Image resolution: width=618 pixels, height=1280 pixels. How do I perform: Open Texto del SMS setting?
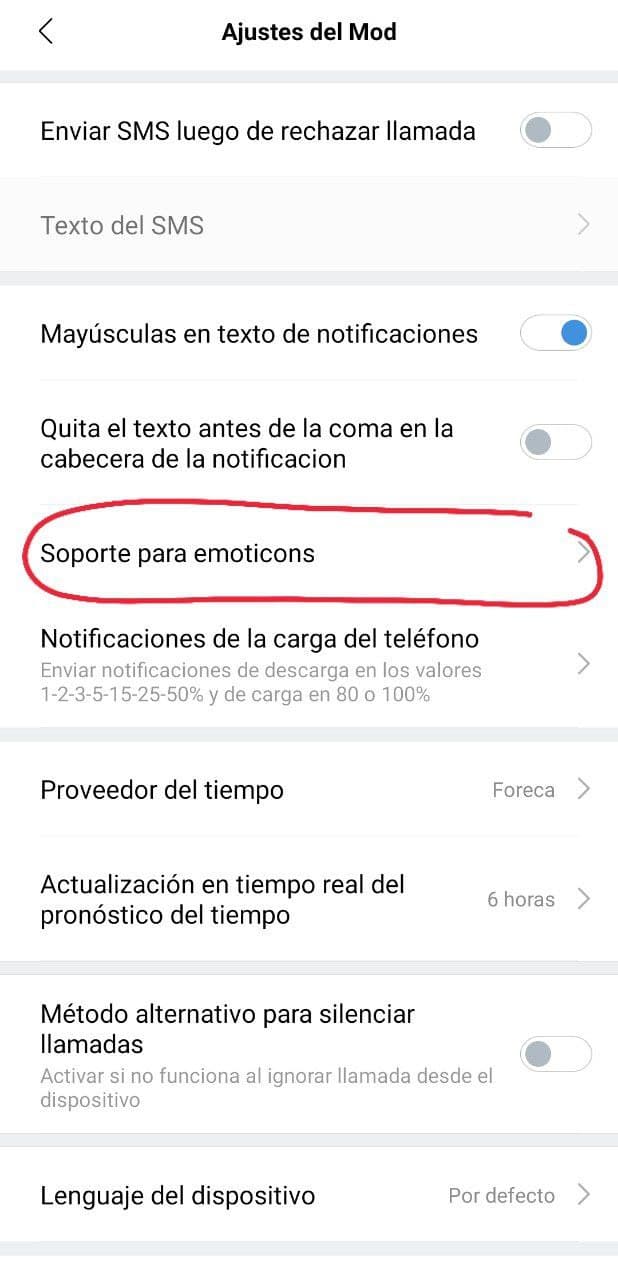pos(308,225)
